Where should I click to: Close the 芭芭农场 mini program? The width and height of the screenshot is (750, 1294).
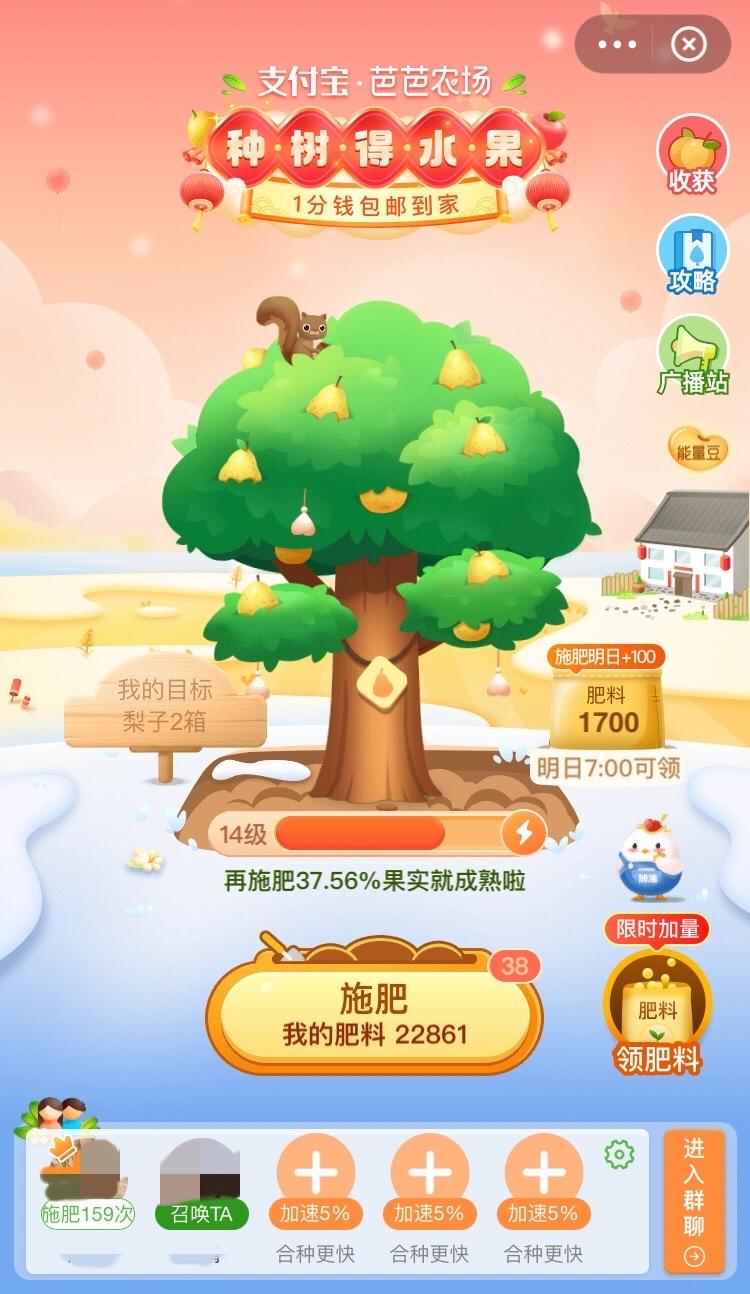click(688, 44)
